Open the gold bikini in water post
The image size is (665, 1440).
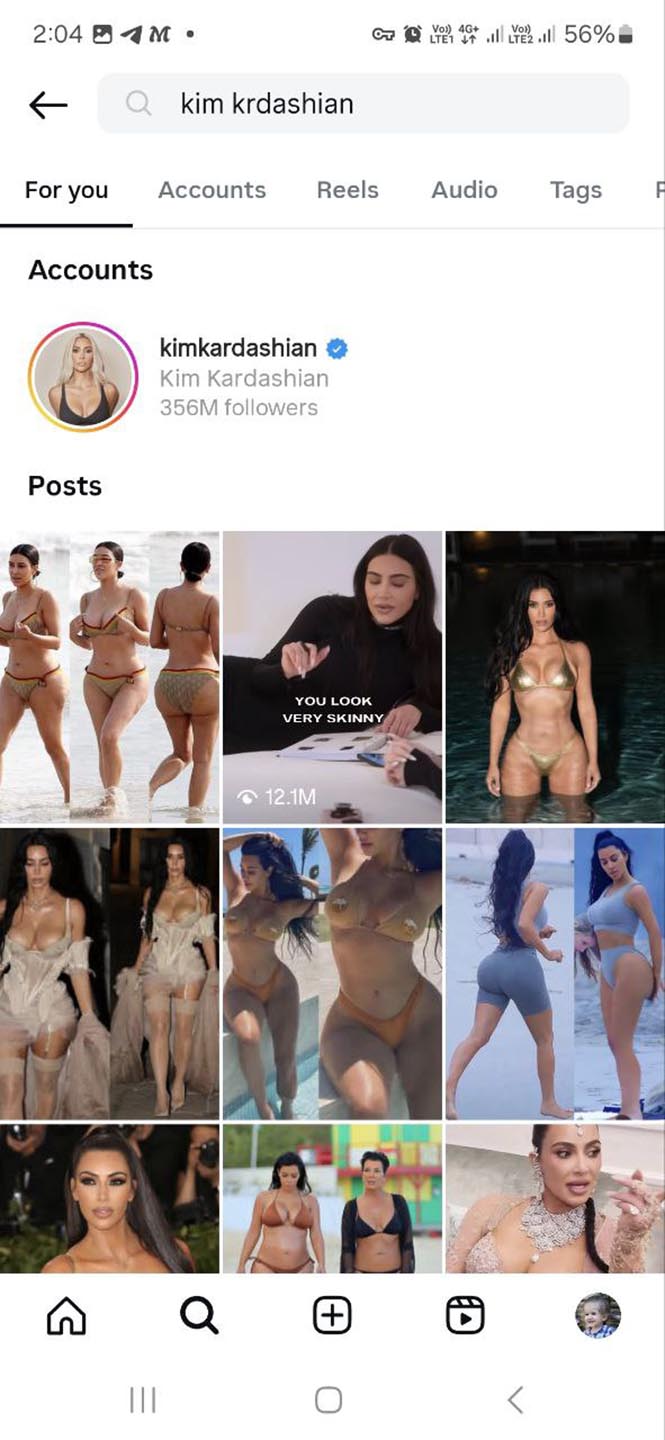point(555,677)
